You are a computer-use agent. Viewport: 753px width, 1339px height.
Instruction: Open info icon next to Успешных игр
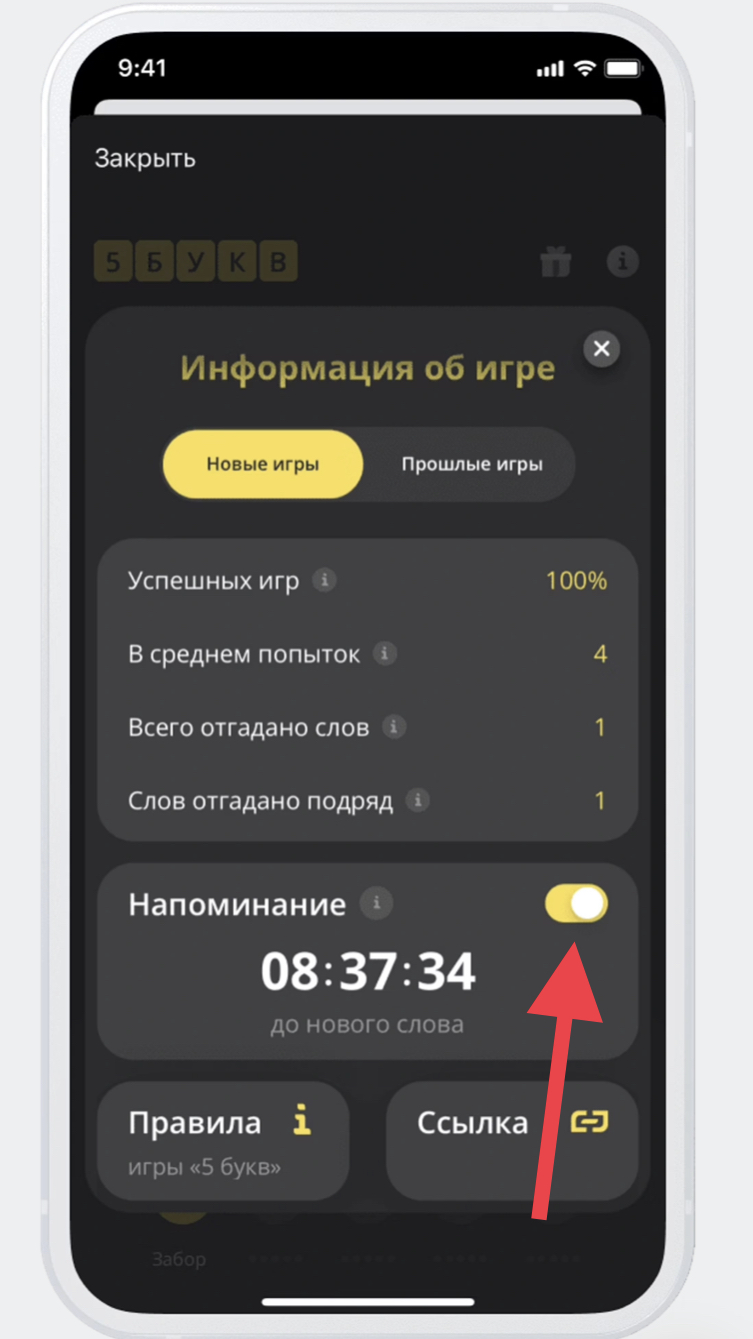(323, 580)
